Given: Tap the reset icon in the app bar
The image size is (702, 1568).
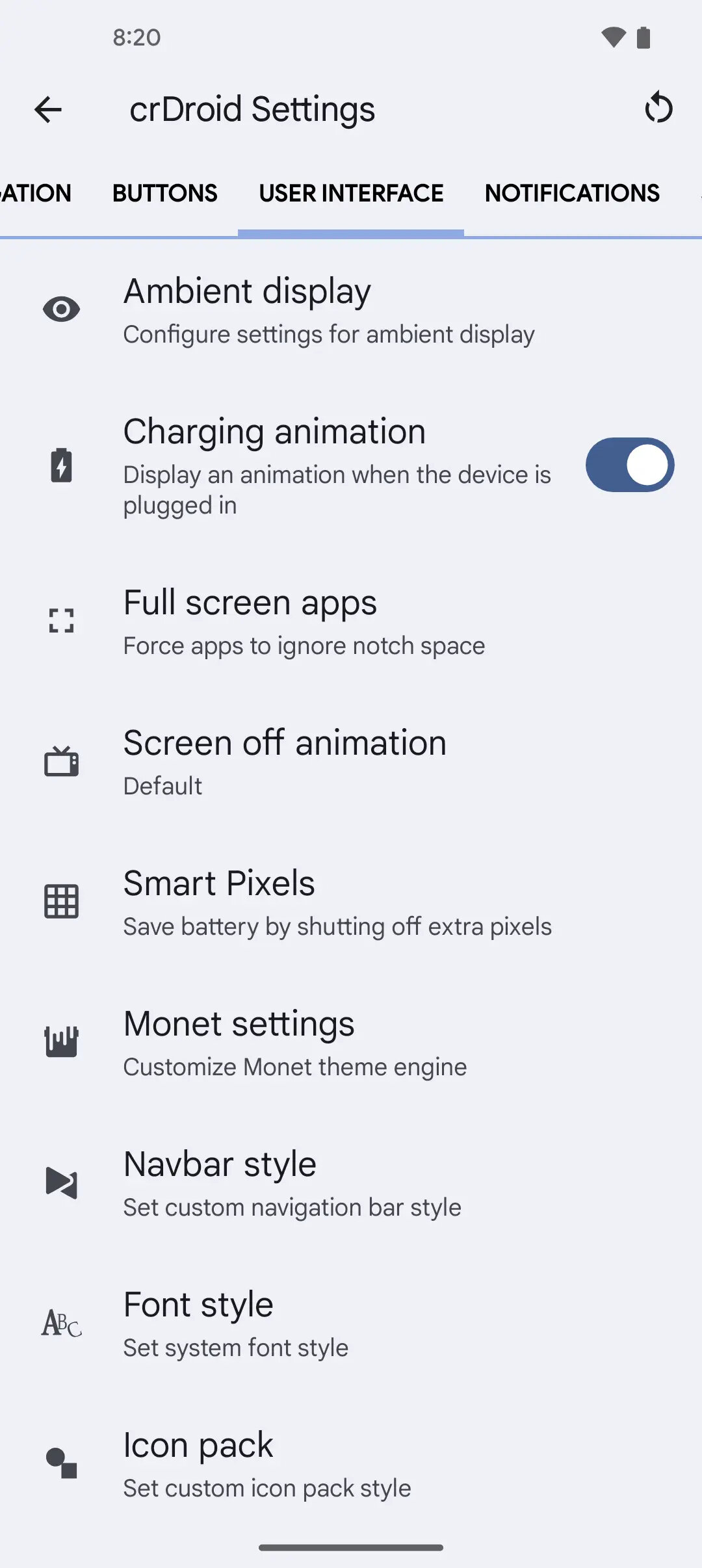Looking at the screenshot, I should (x=658, y=108).
